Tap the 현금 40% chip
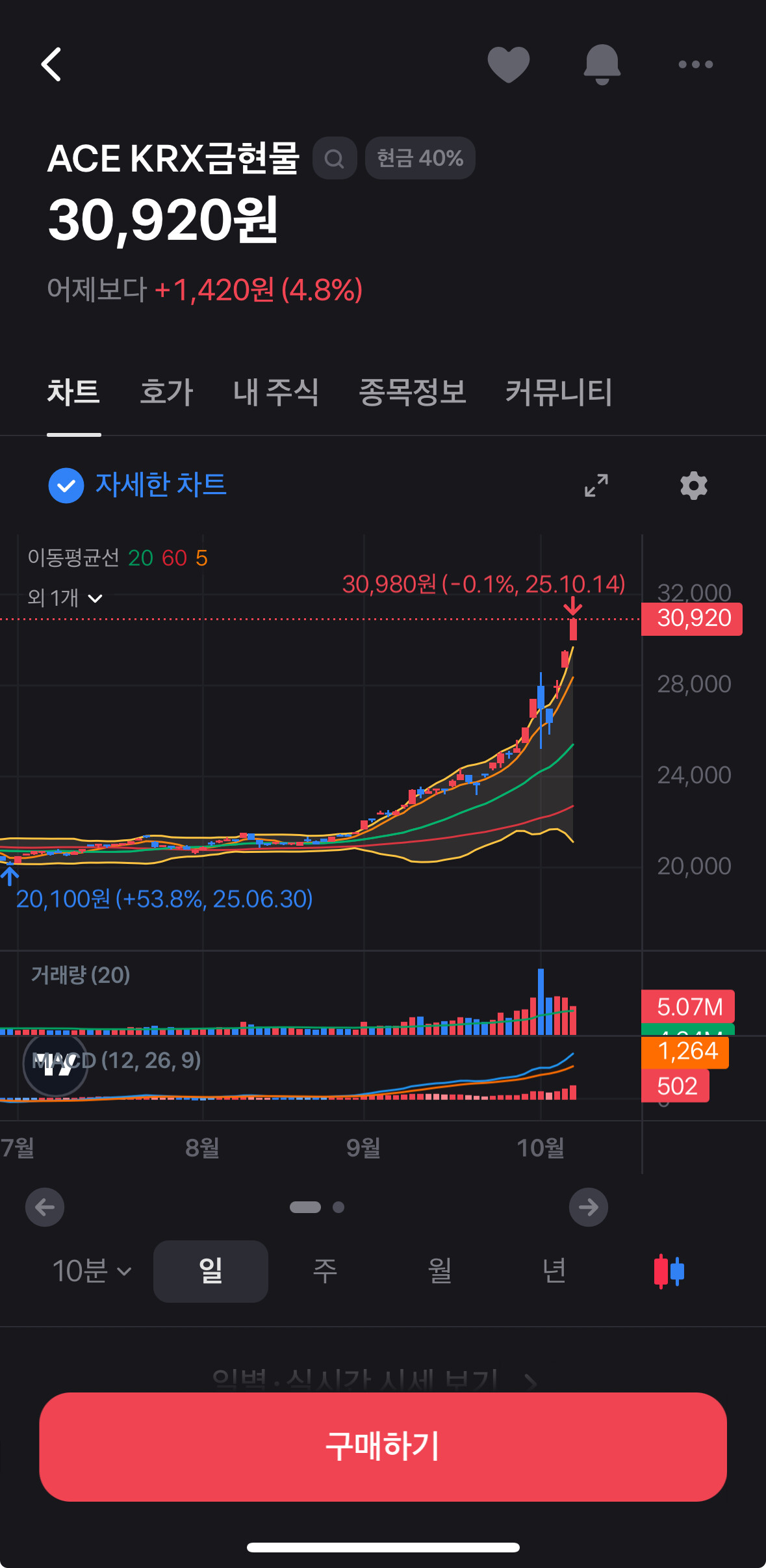Image resolution: width=766 pixels, height=1568 pixels. pos(420,158)
